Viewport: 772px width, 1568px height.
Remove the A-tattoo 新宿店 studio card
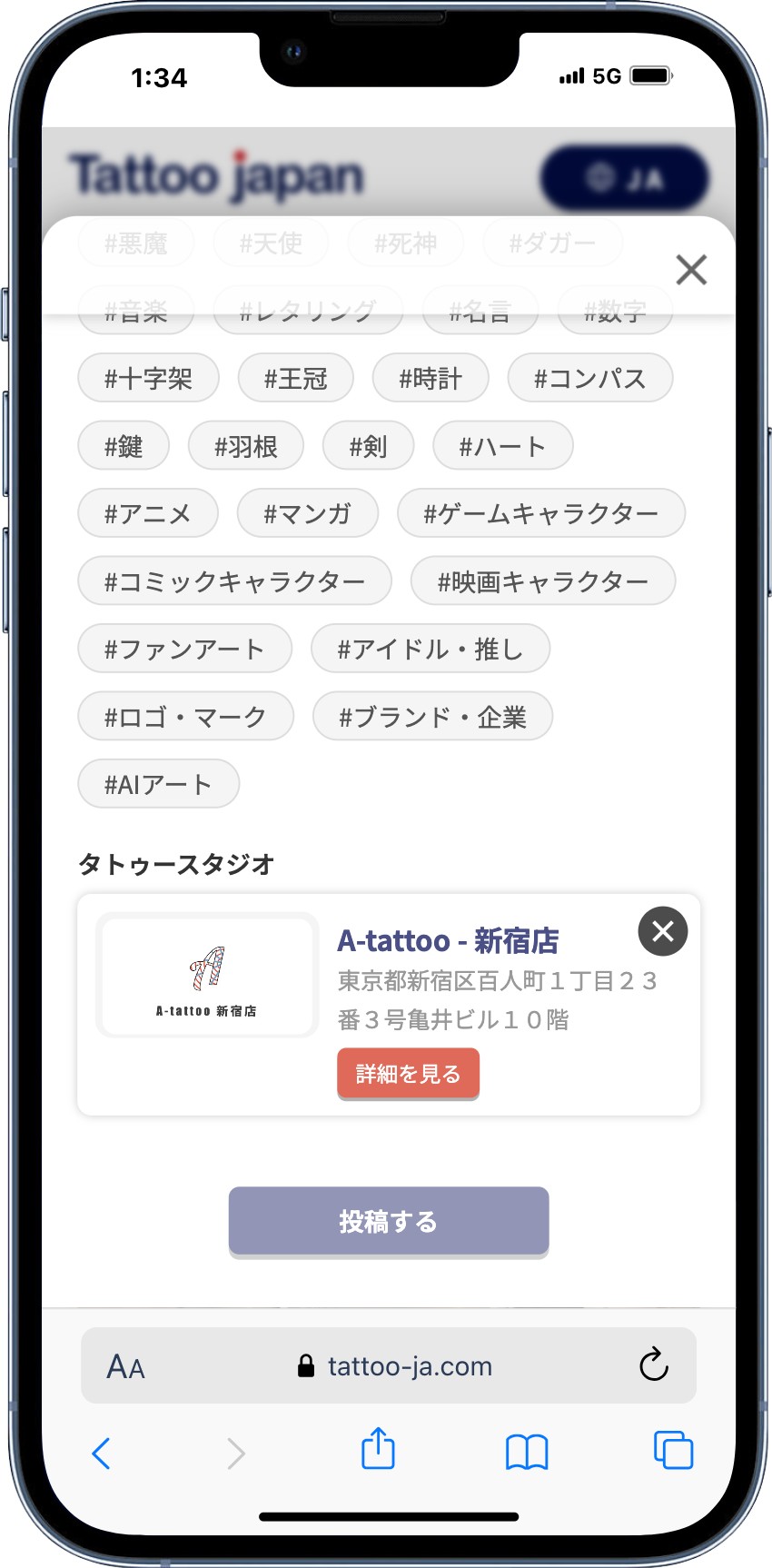pos(662,931)
